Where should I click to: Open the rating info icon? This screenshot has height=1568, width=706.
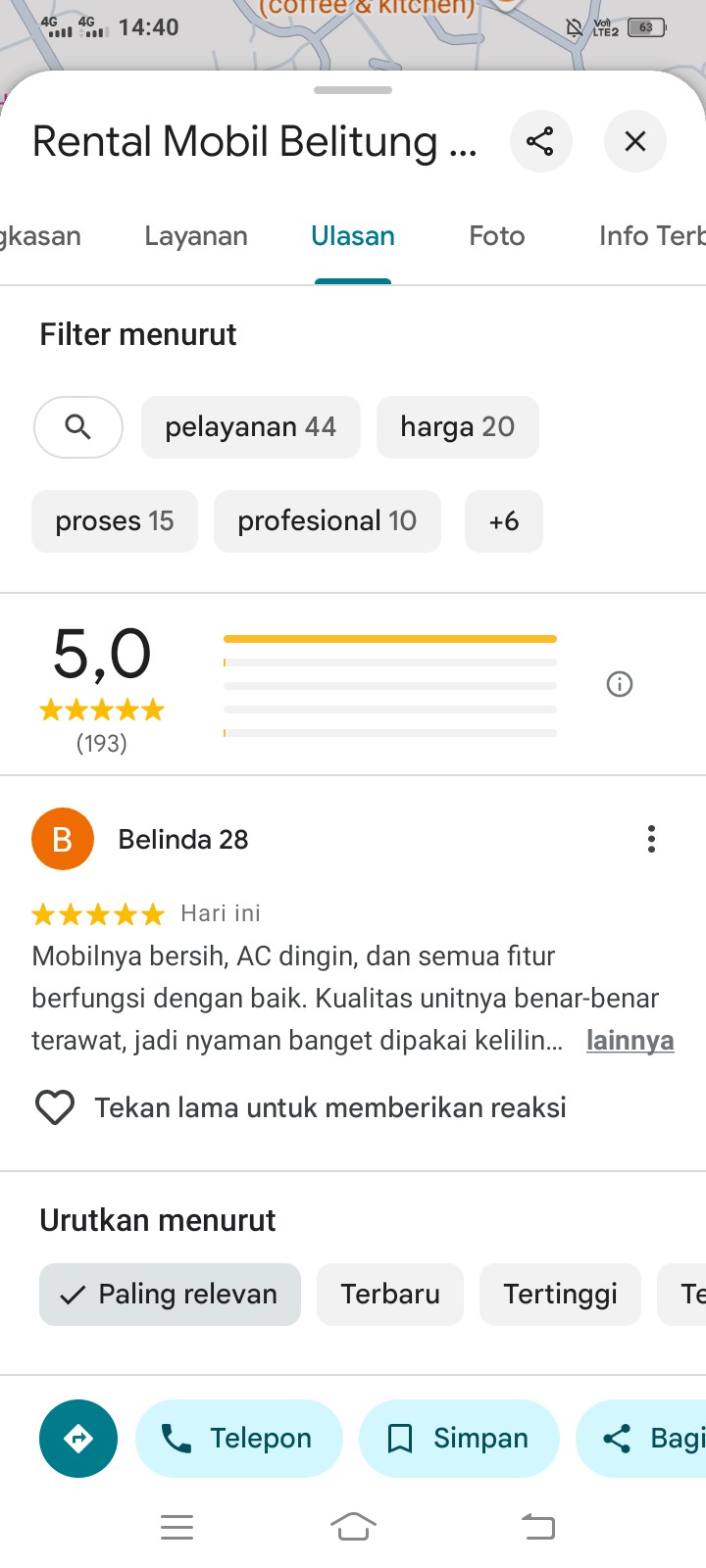(620, 684)
